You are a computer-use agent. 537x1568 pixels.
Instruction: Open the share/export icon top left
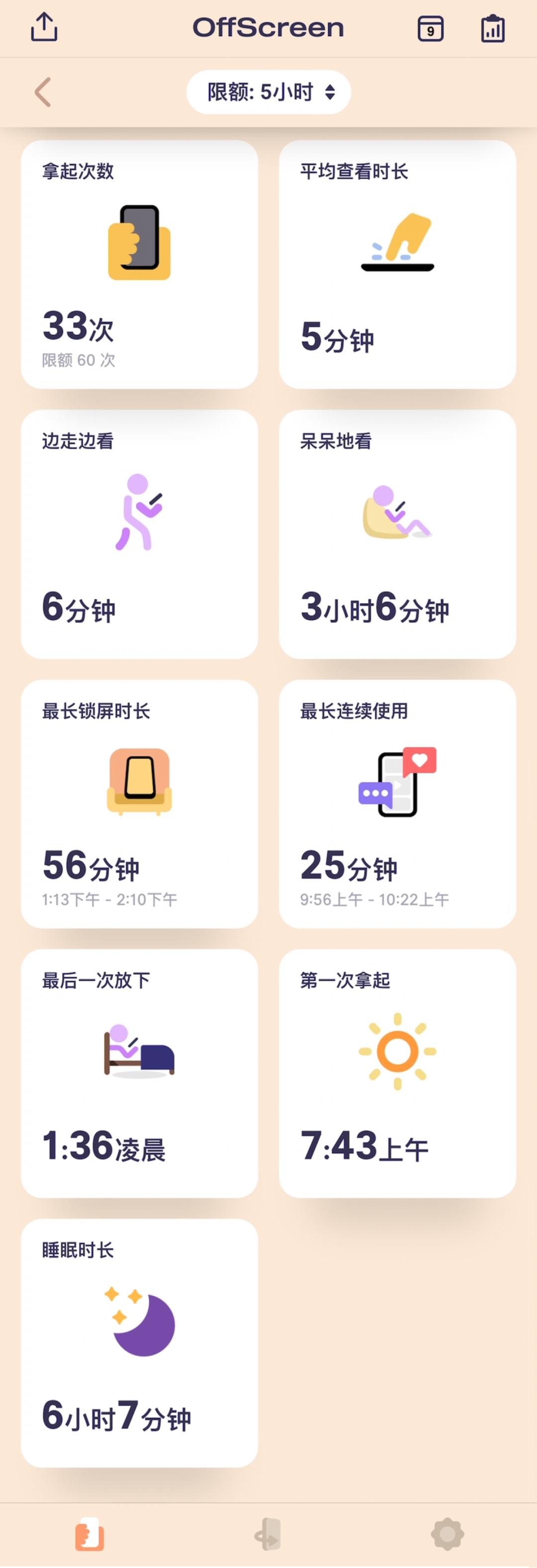click(x=43, y=27)
